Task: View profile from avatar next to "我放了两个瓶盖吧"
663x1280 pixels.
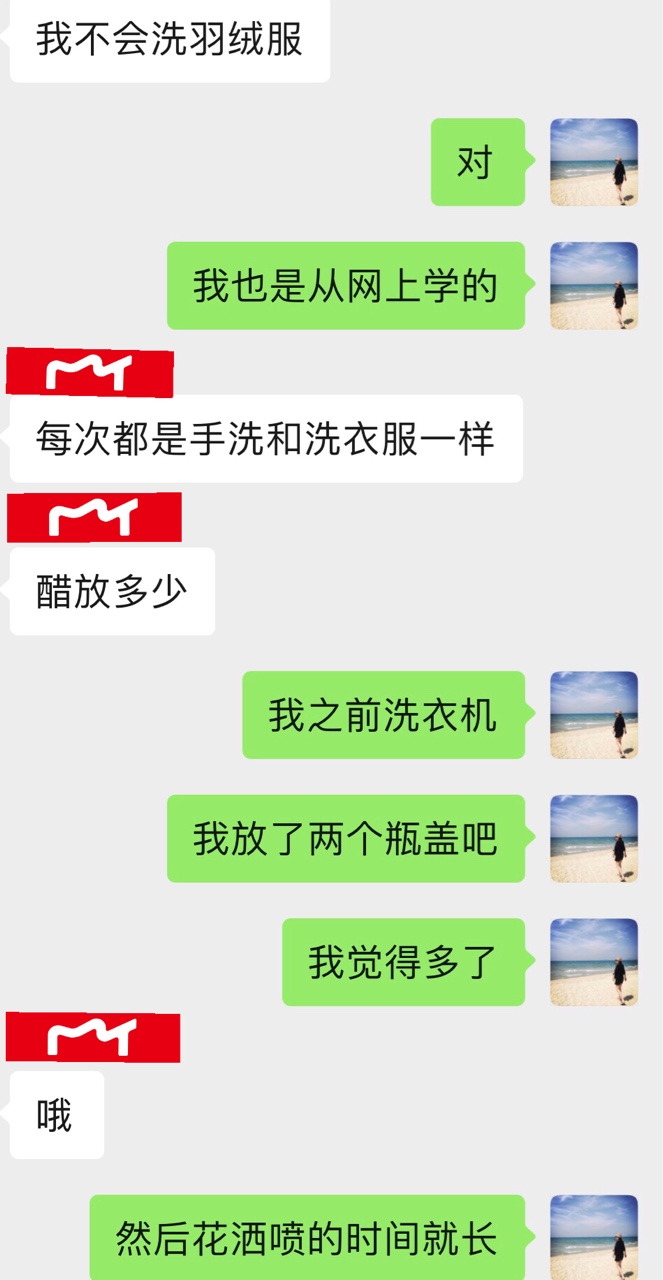Action: [594, 838]
